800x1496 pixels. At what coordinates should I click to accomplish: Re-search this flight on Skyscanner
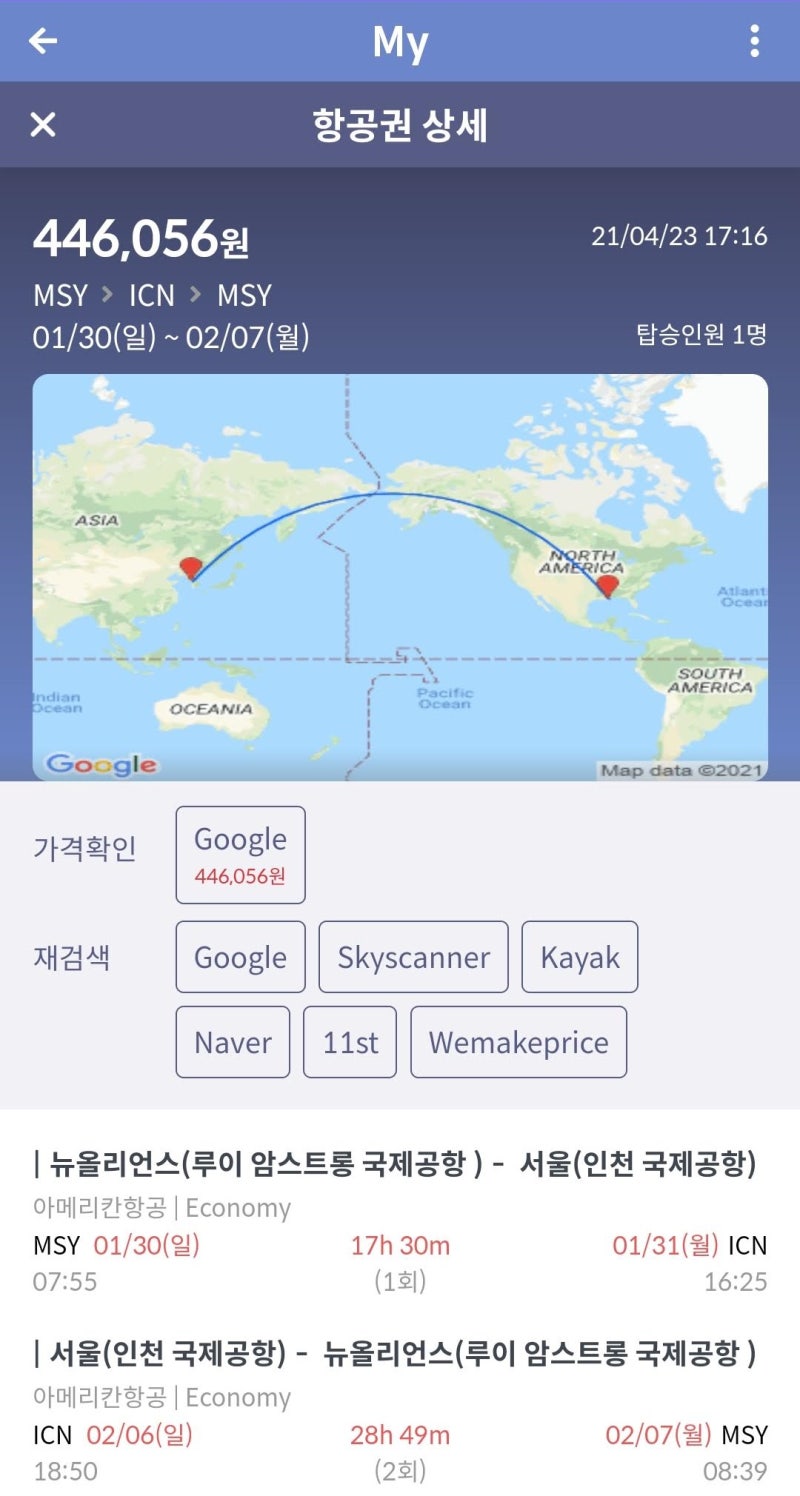click(x=413, y=957)
